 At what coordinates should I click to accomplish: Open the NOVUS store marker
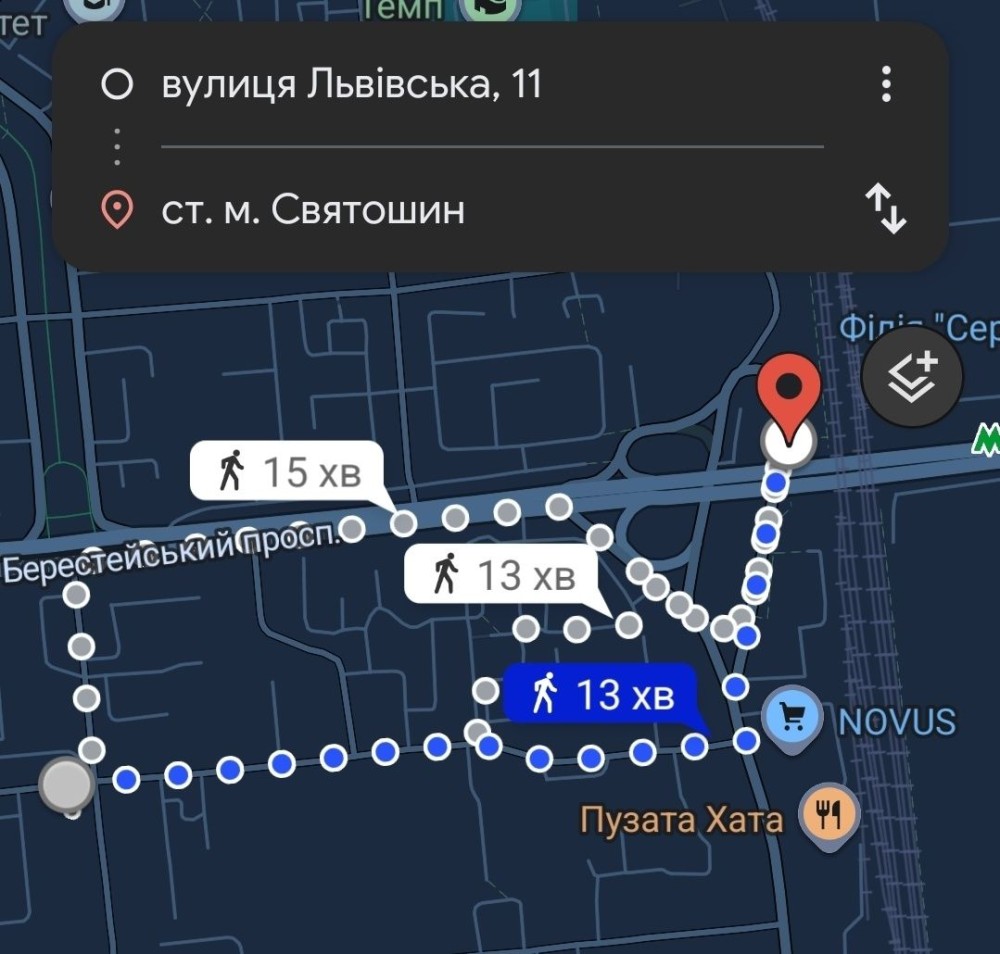(x=793, y=716)
